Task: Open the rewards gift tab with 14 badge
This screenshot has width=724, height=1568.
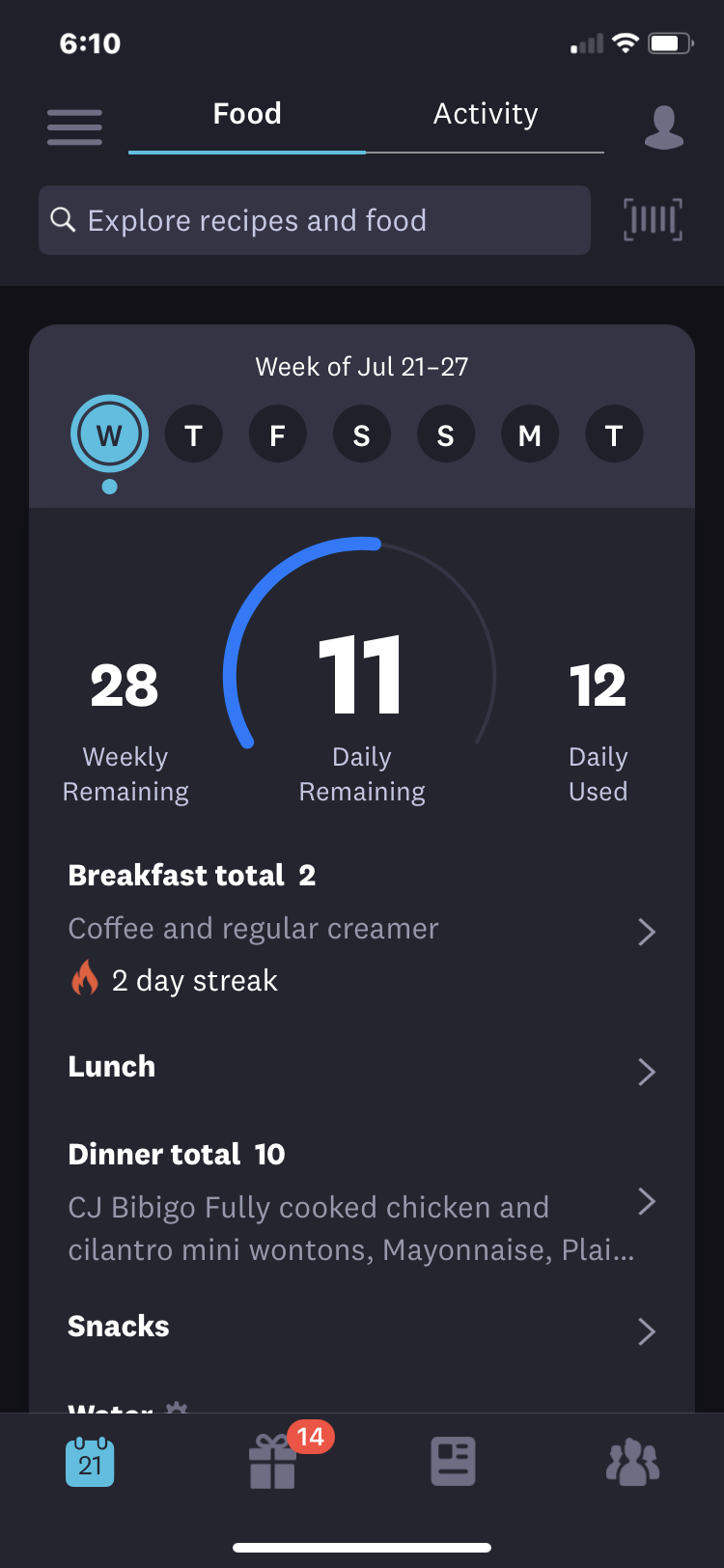Action: 273,1462
